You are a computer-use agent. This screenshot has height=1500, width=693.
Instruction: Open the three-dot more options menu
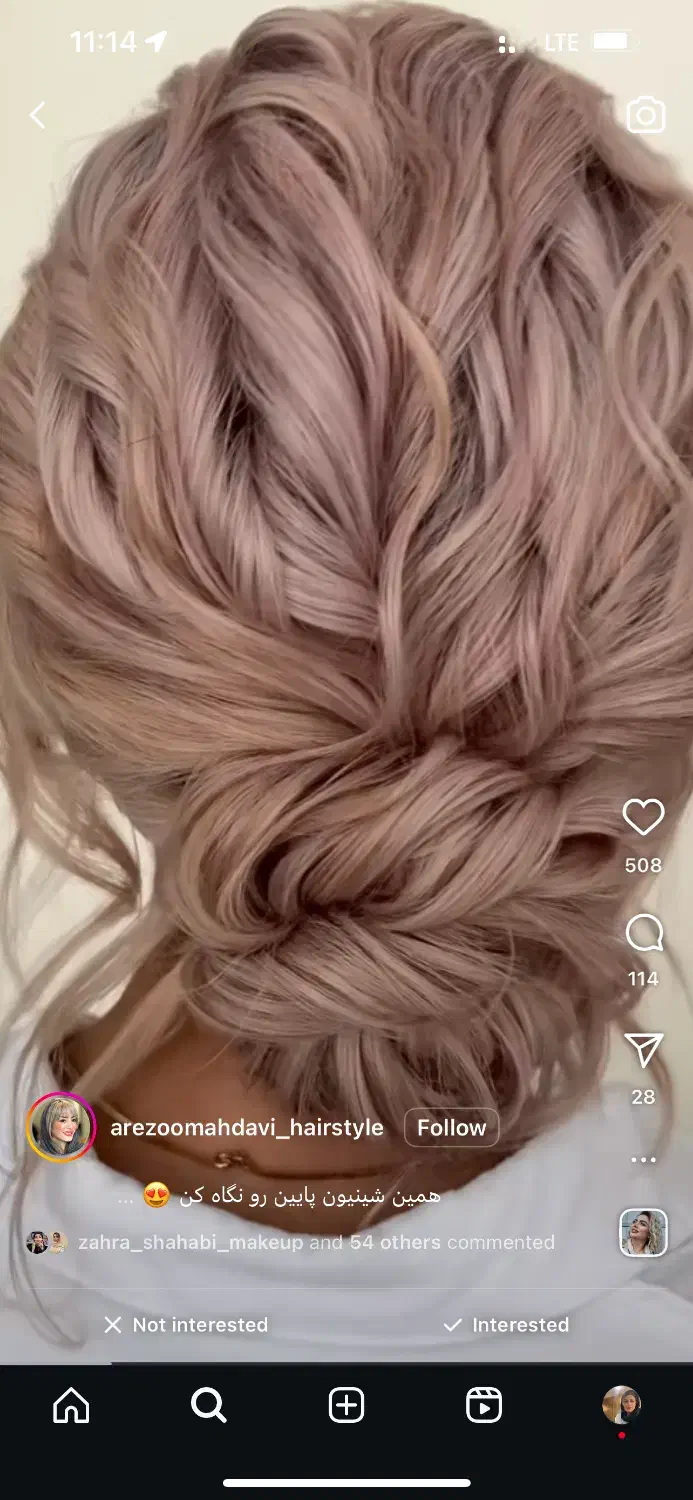pos(643,1160)
